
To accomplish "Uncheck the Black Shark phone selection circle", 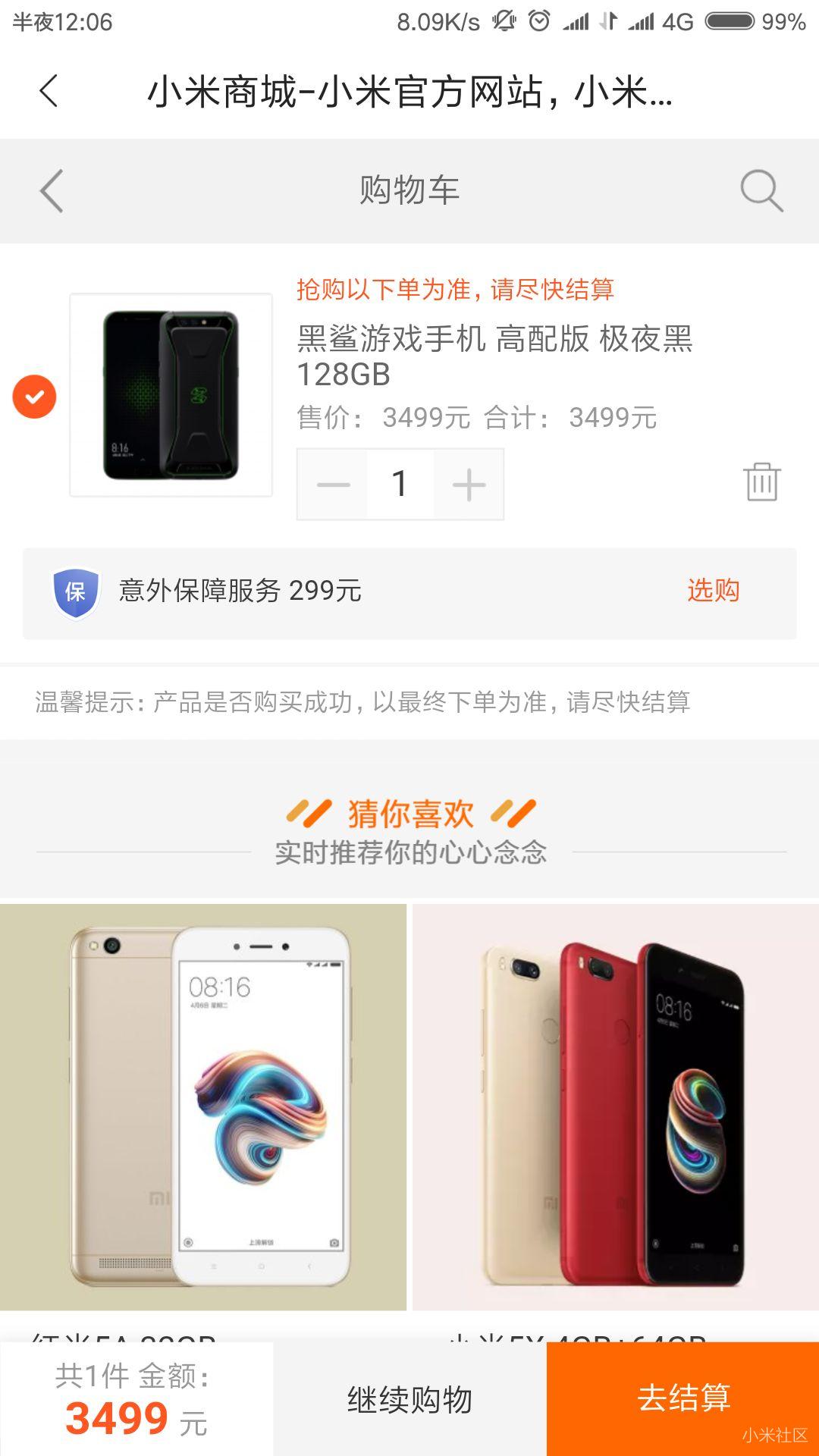I will click(x=34, y=395).
